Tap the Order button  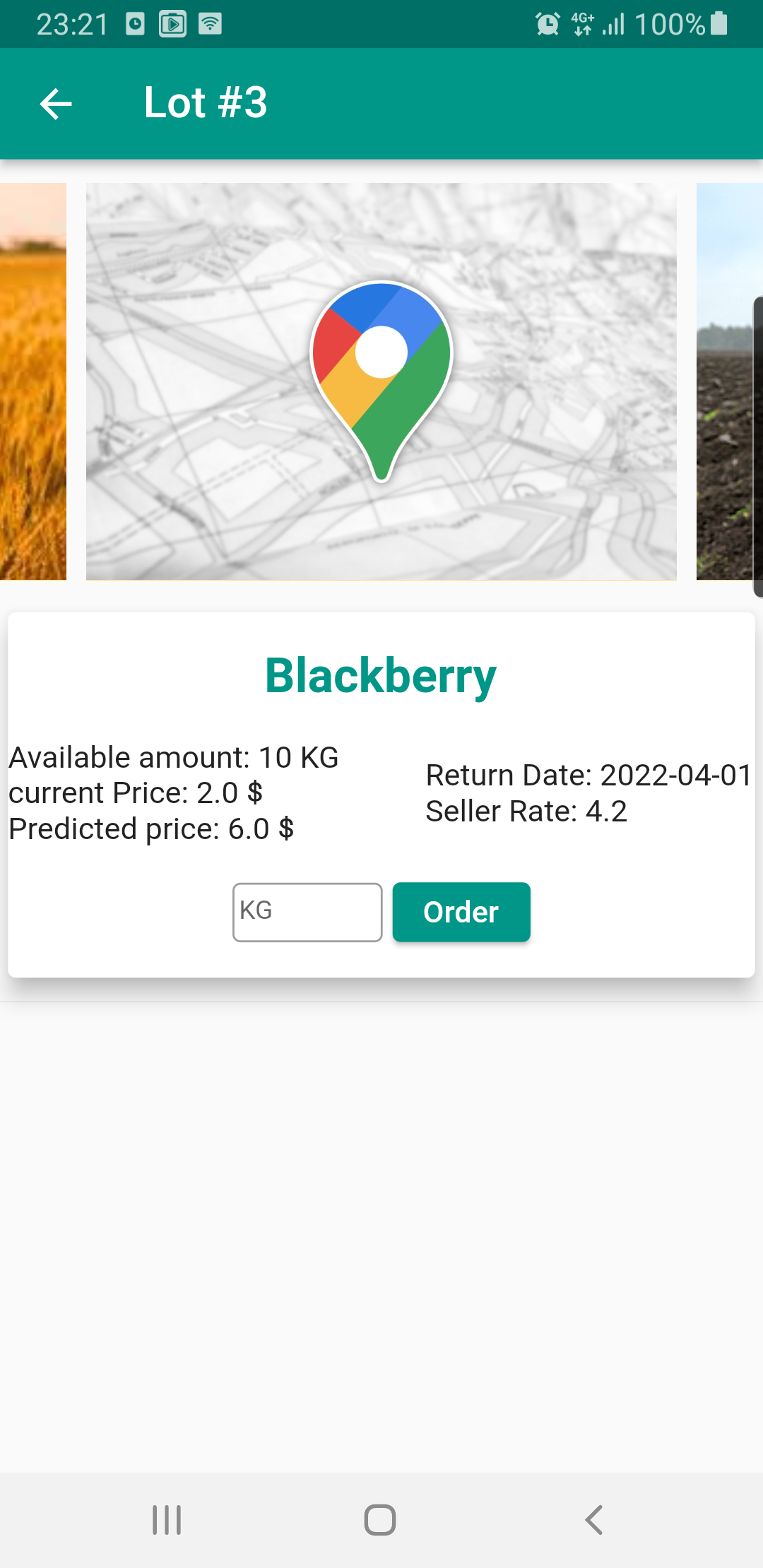pos(461,912)
